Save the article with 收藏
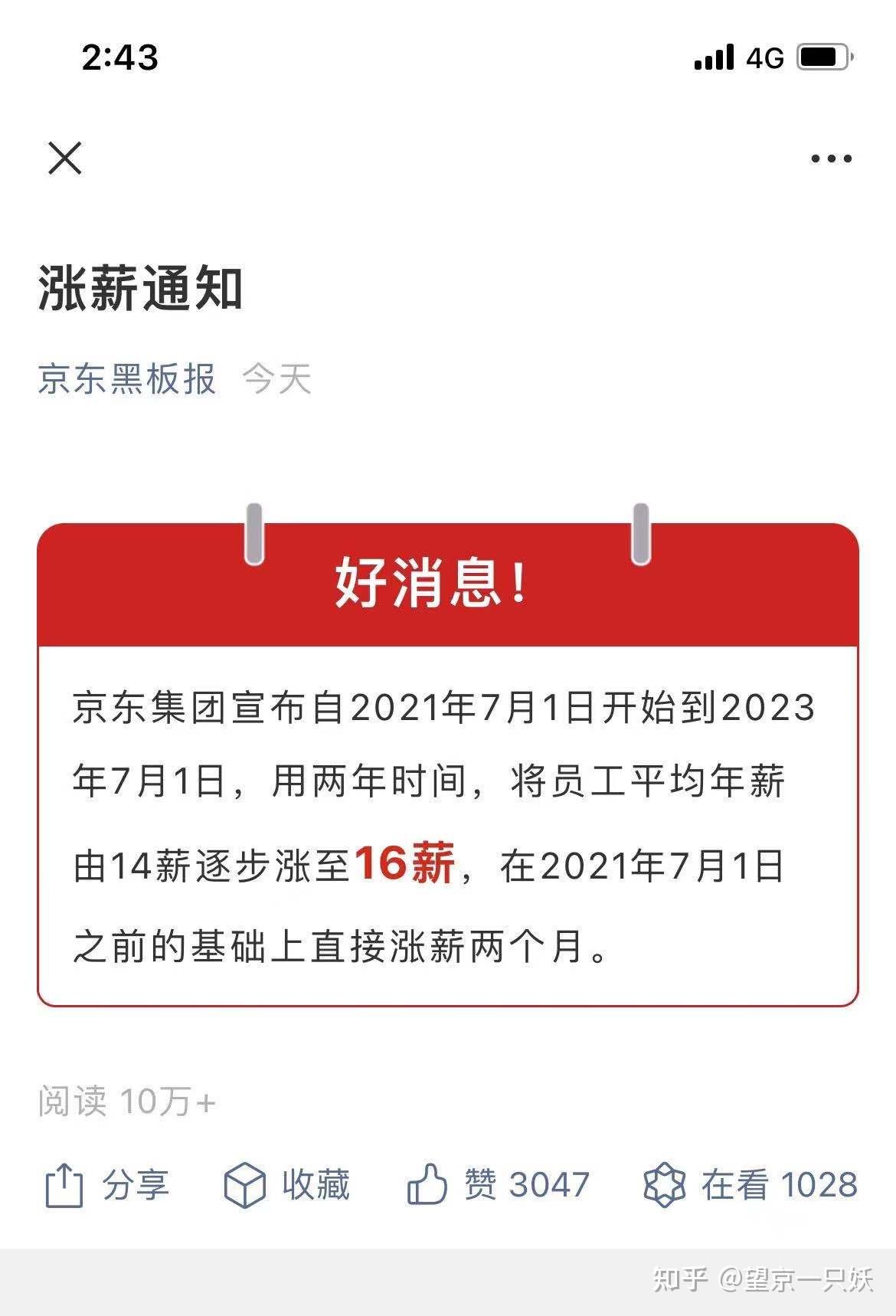The width and height of the screenshot is (896, 1316). click(286, 1185)
